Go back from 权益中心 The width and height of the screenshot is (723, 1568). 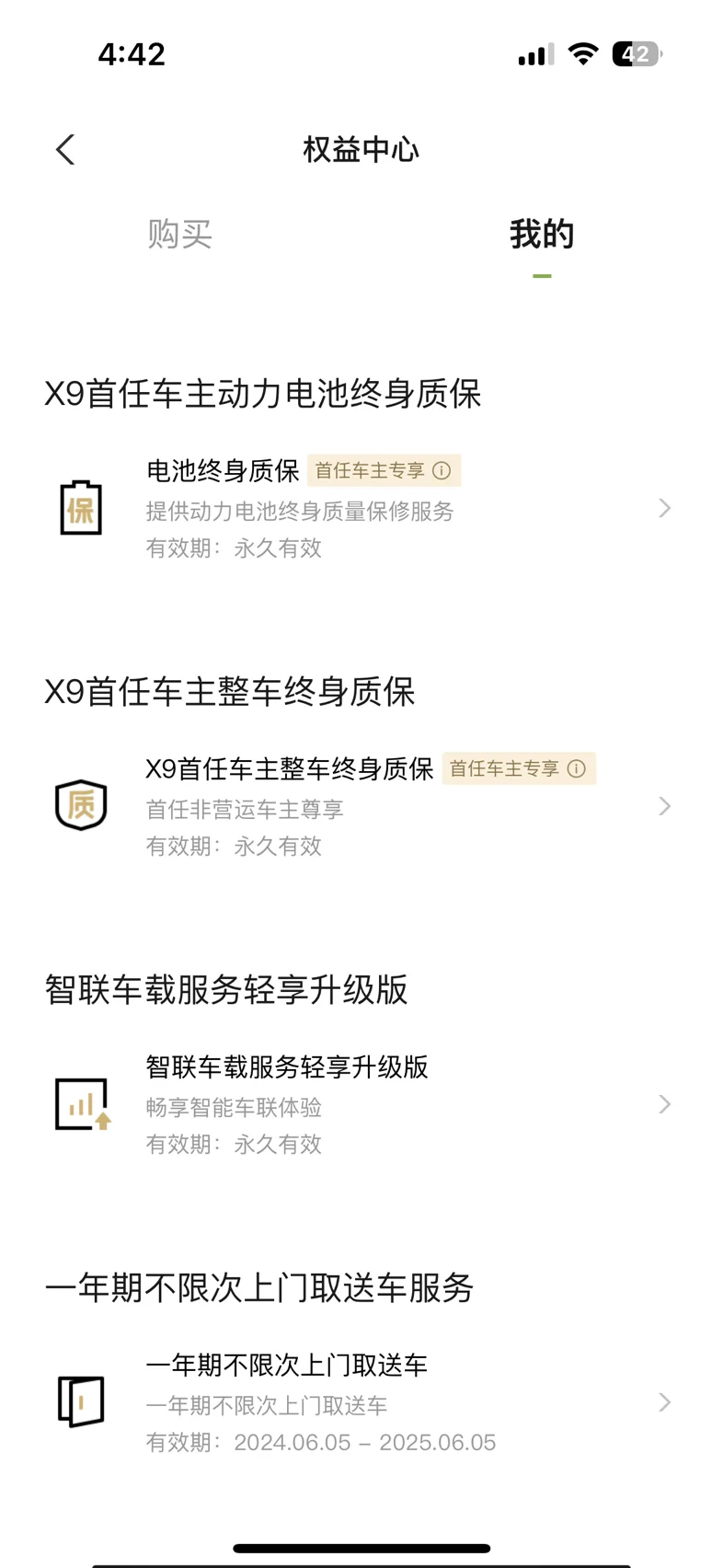tap(65, 149)
